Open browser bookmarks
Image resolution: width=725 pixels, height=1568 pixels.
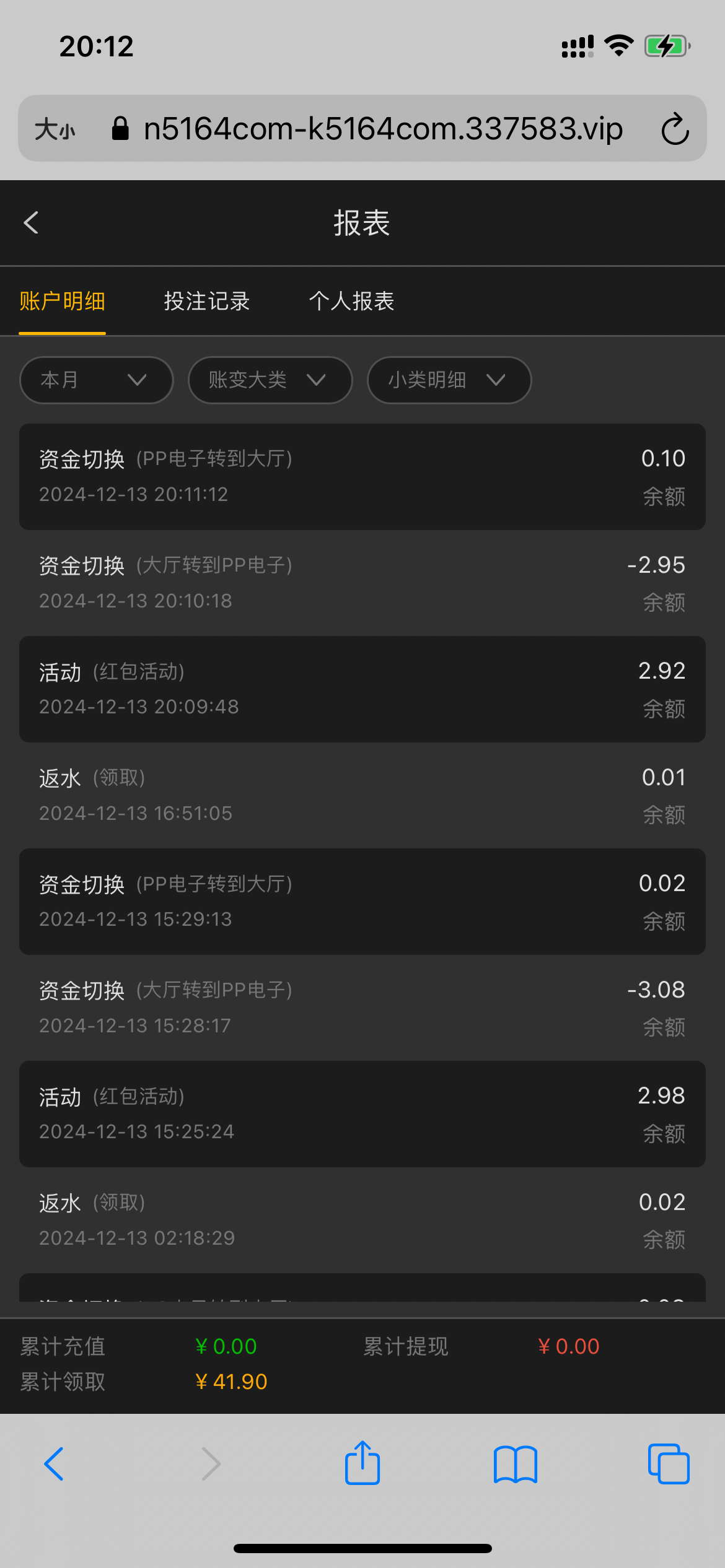pos(516,1465)
